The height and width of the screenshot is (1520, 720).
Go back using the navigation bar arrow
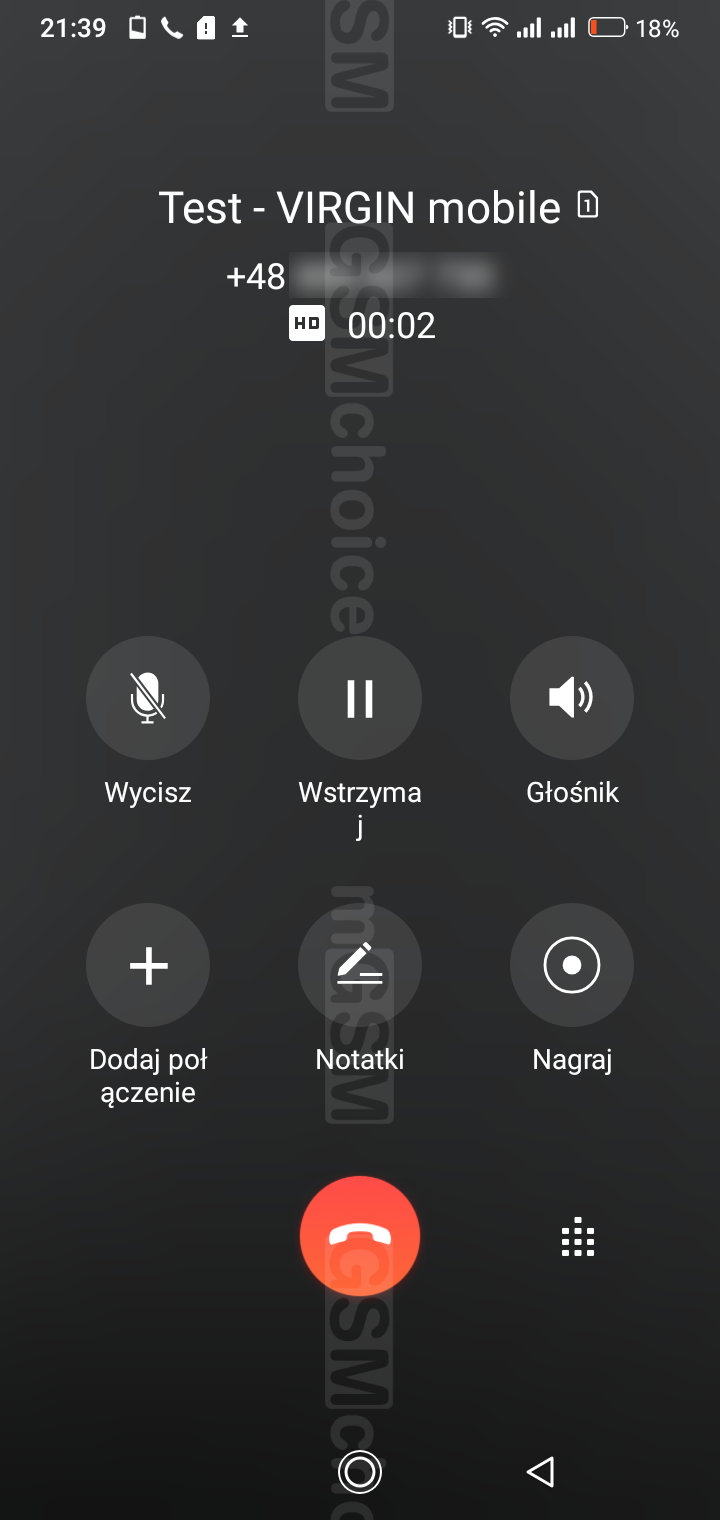point(540,1471)
